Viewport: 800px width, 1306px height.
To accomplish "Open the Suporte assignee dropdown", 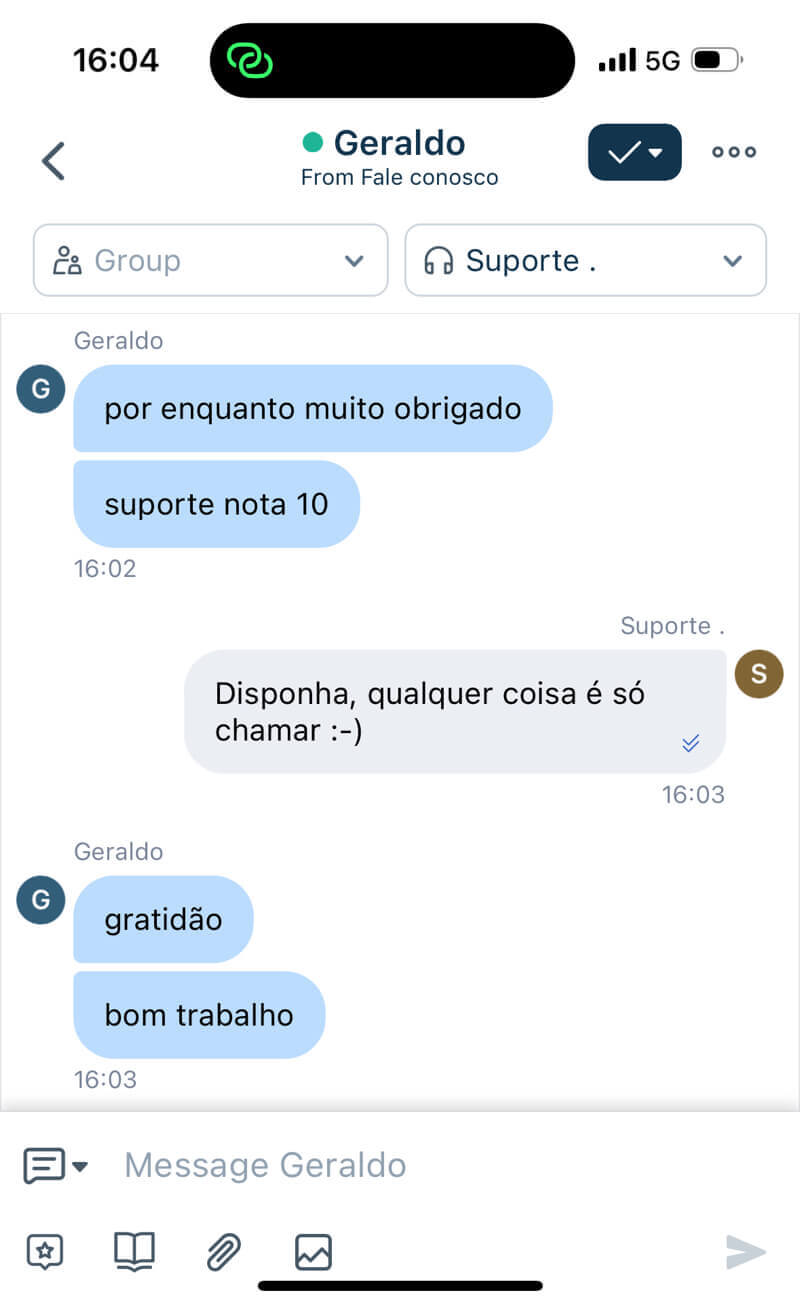I will tap(585, 261).
